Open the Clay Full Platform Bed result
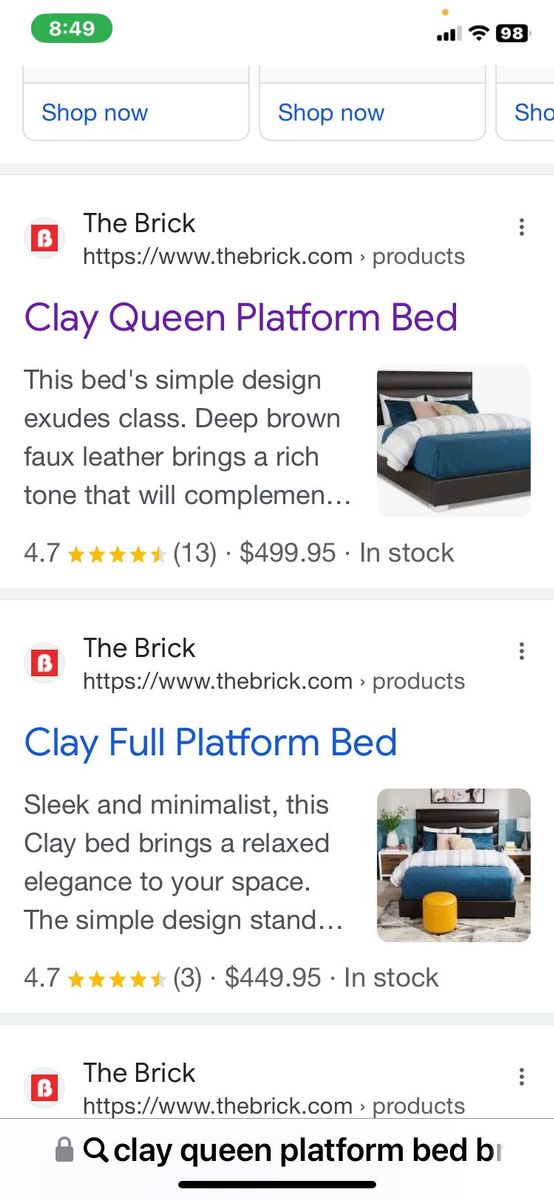 (x=210, y=743)
